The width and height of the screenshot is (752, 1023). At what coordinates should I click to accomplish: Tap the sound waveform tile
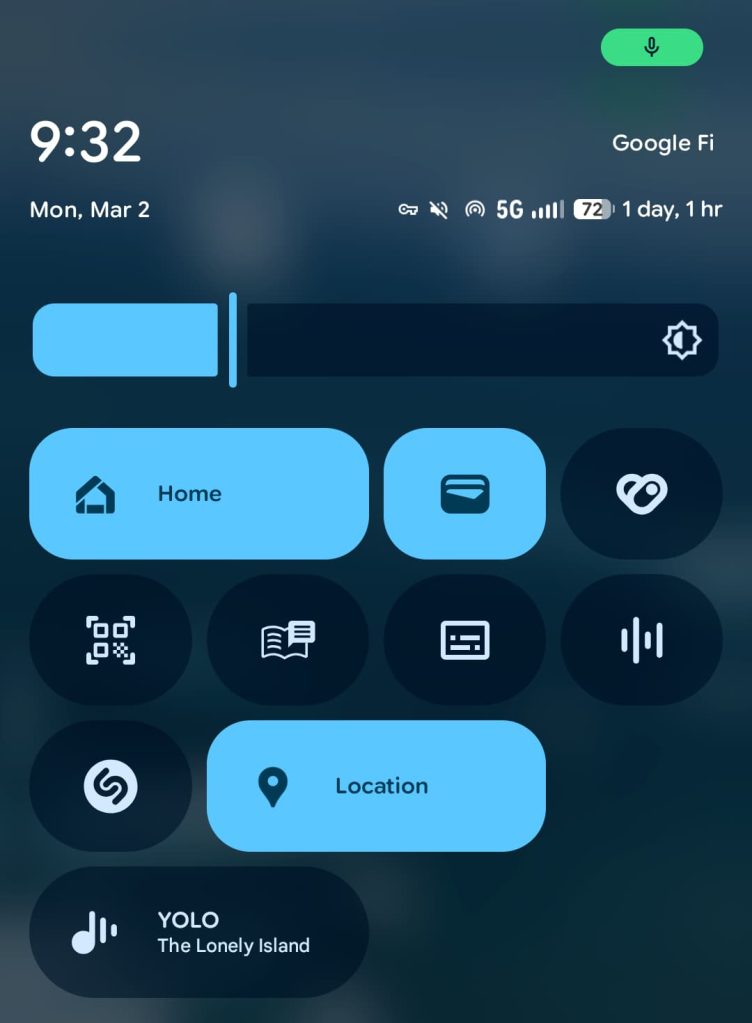click(x=641, y=640)
